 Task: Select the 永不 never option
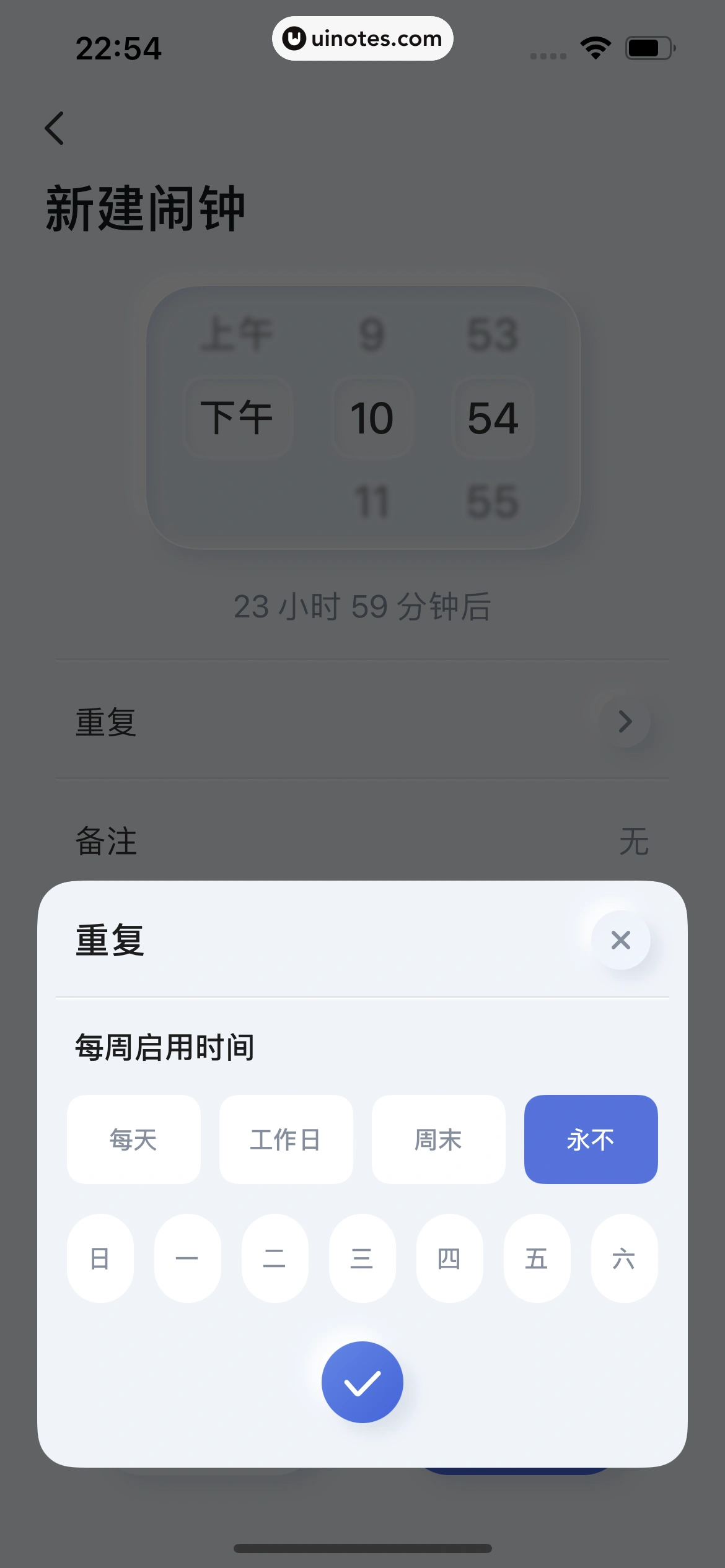click(x=591, y=1139)
